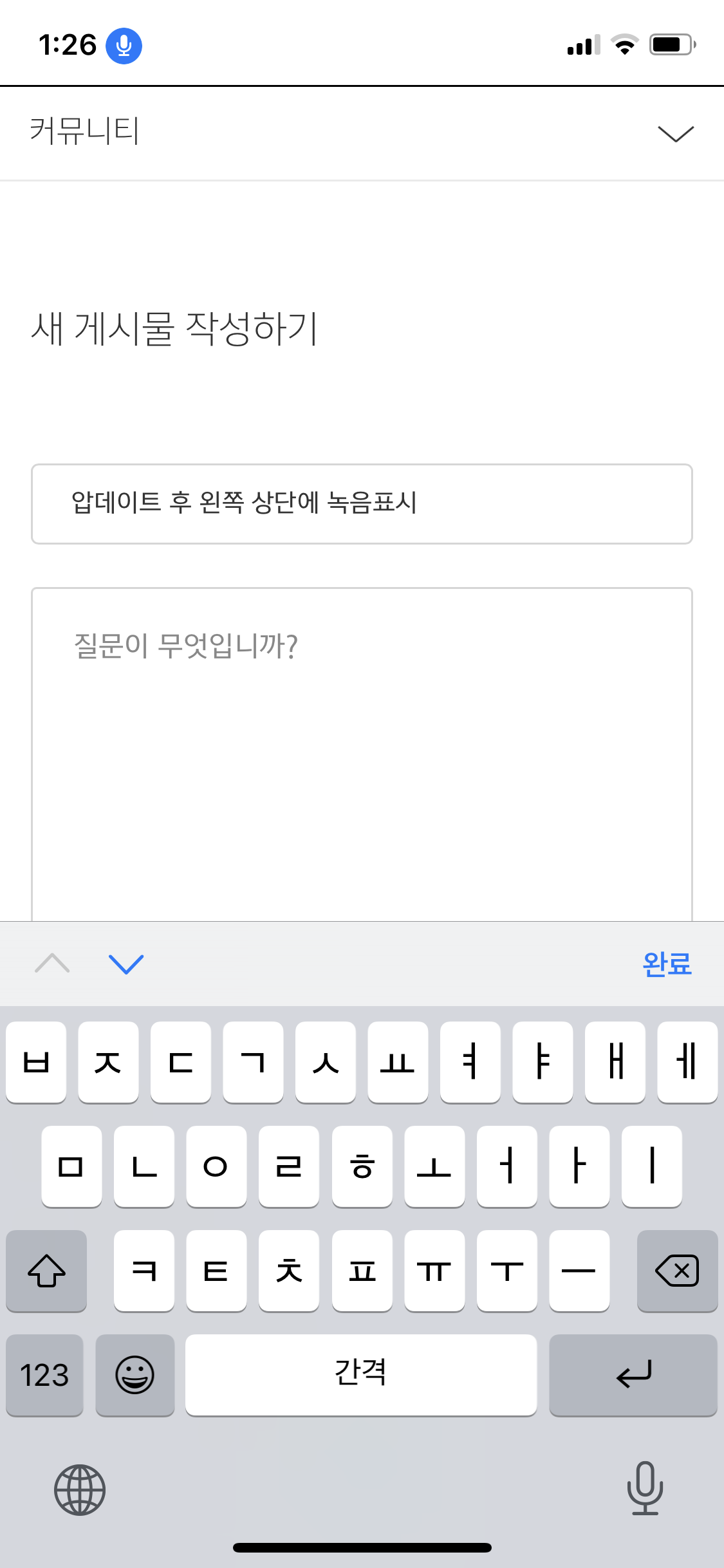This screenshot has width=724, height=1568.
Task: Jump to next field with down arrow
Action: [126, 964]
